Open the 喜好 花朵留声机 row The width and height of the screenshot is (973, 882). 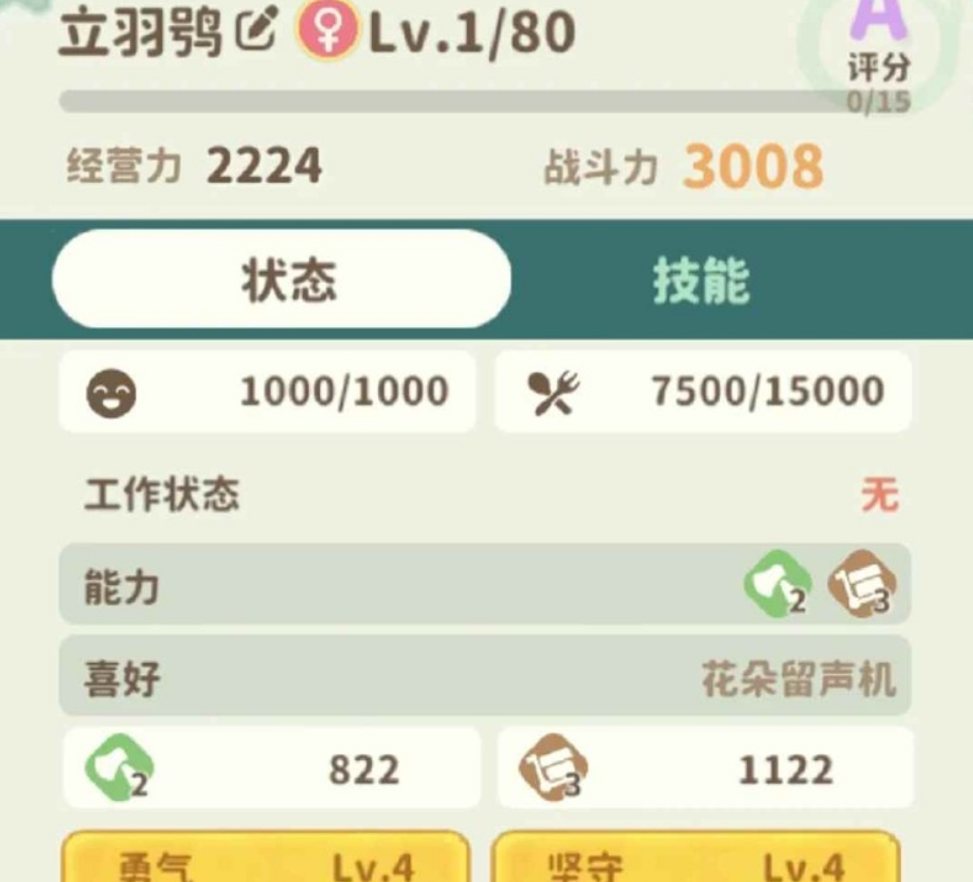pyautogui.click(x=485, y=681)
